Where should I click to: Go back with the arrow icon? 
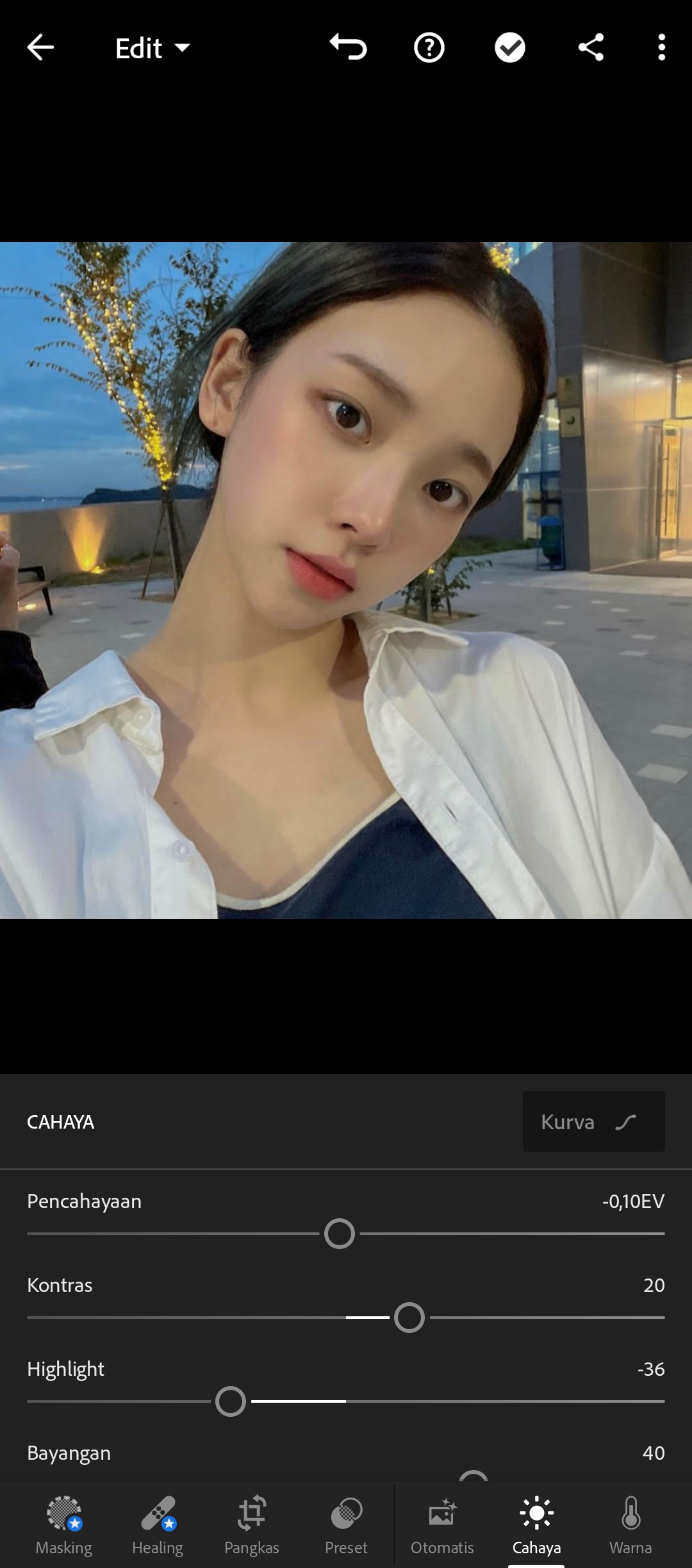tap(40, 48)
